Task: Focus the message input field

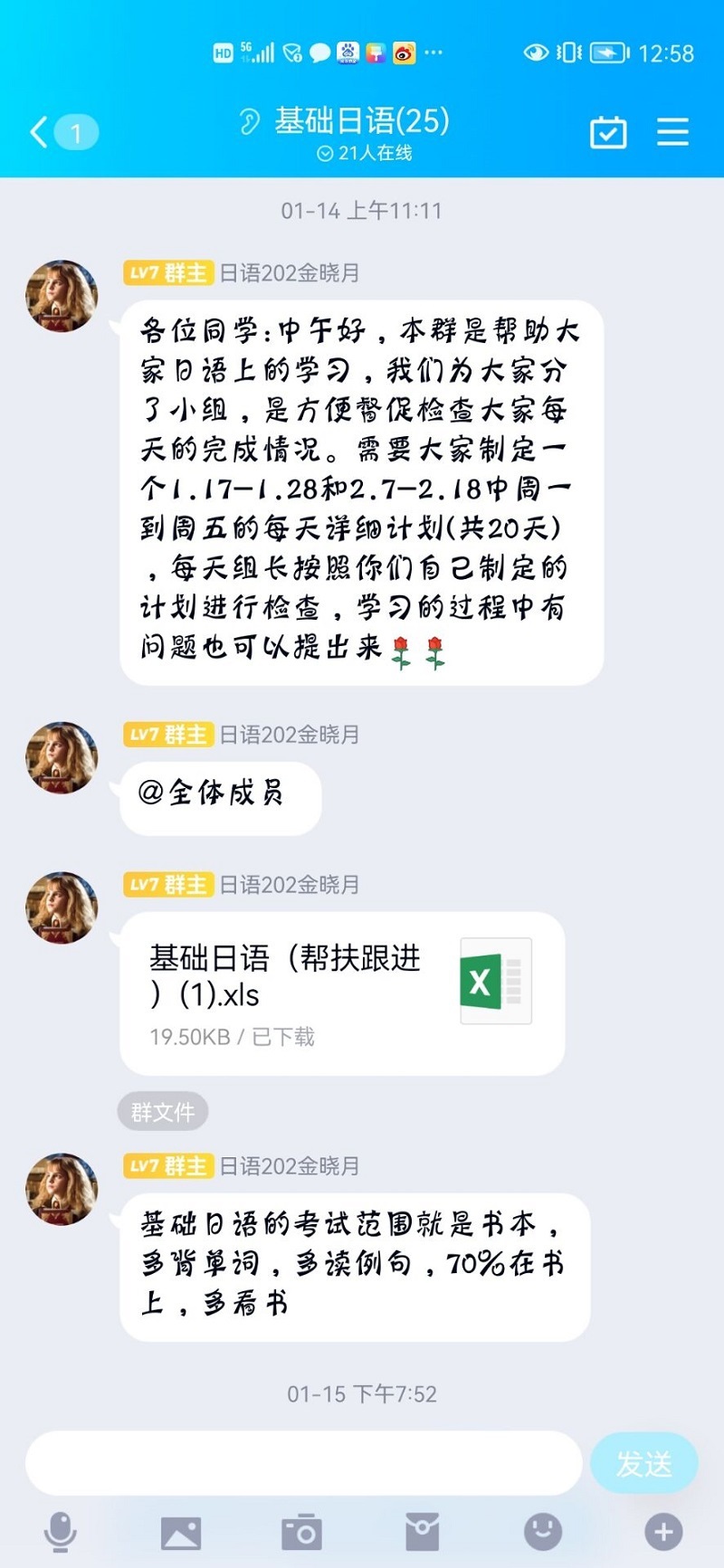Action: pos(303,1463)
